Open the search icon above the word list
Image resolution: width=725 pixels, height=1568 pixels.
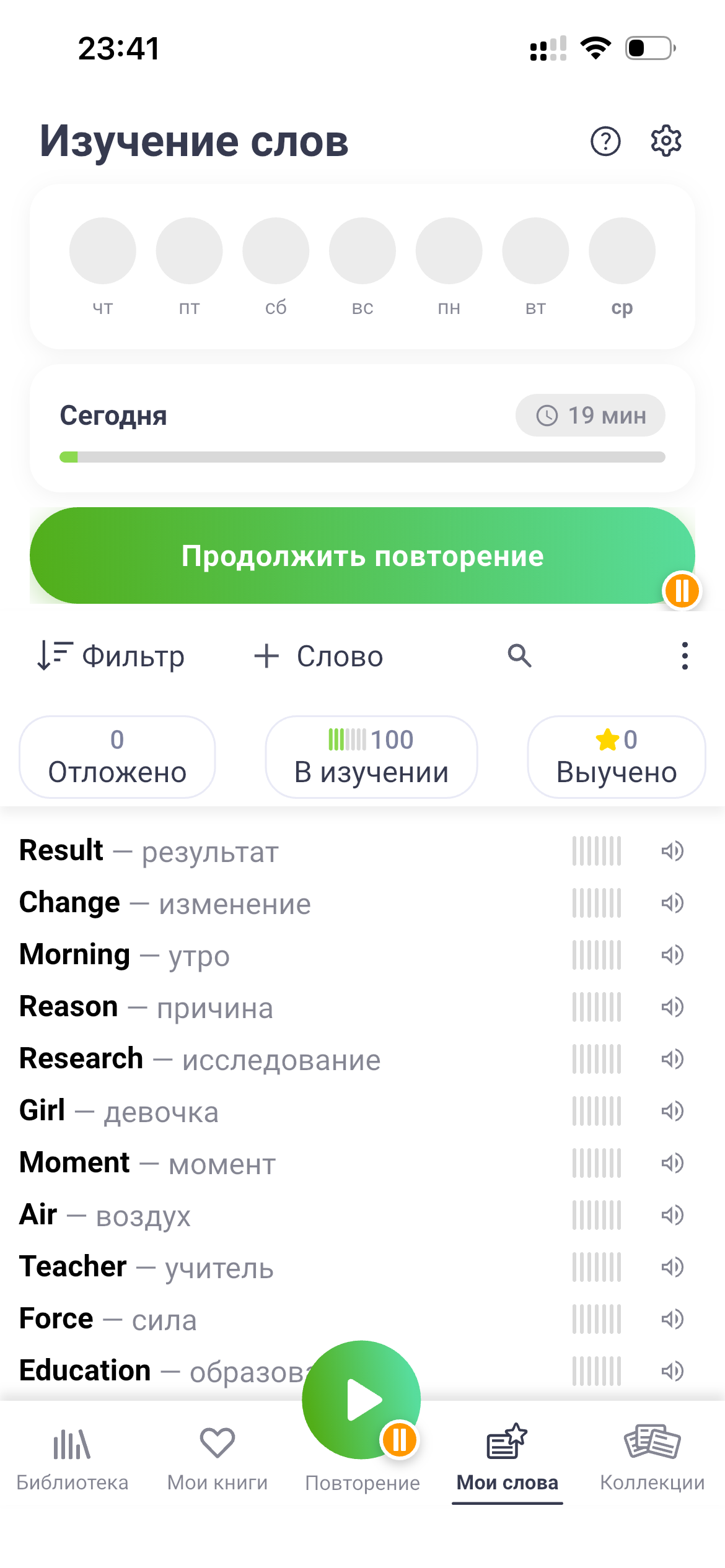[518, 655]
